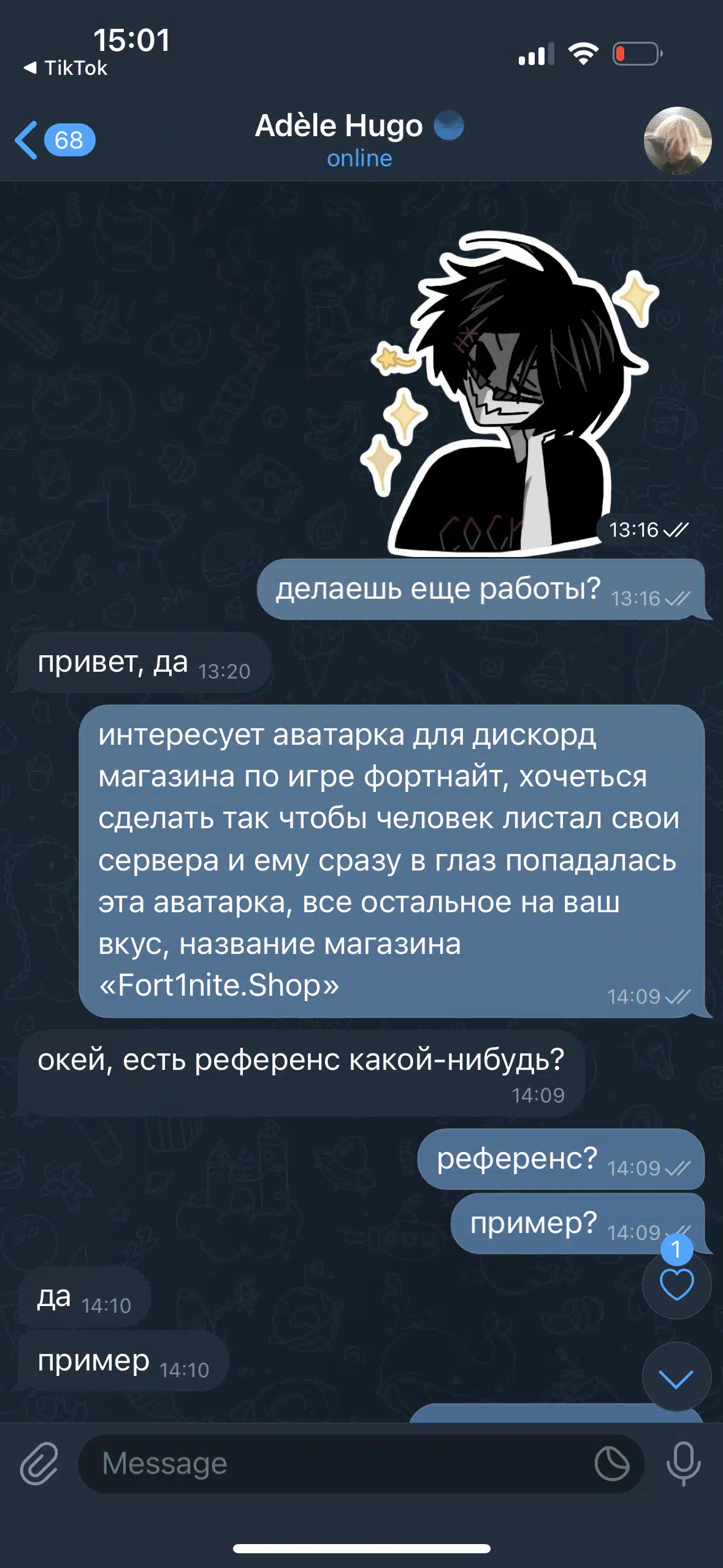Open the sticker panel icon
Screen dimensions: 723x1568
[x=612, y=1464]
